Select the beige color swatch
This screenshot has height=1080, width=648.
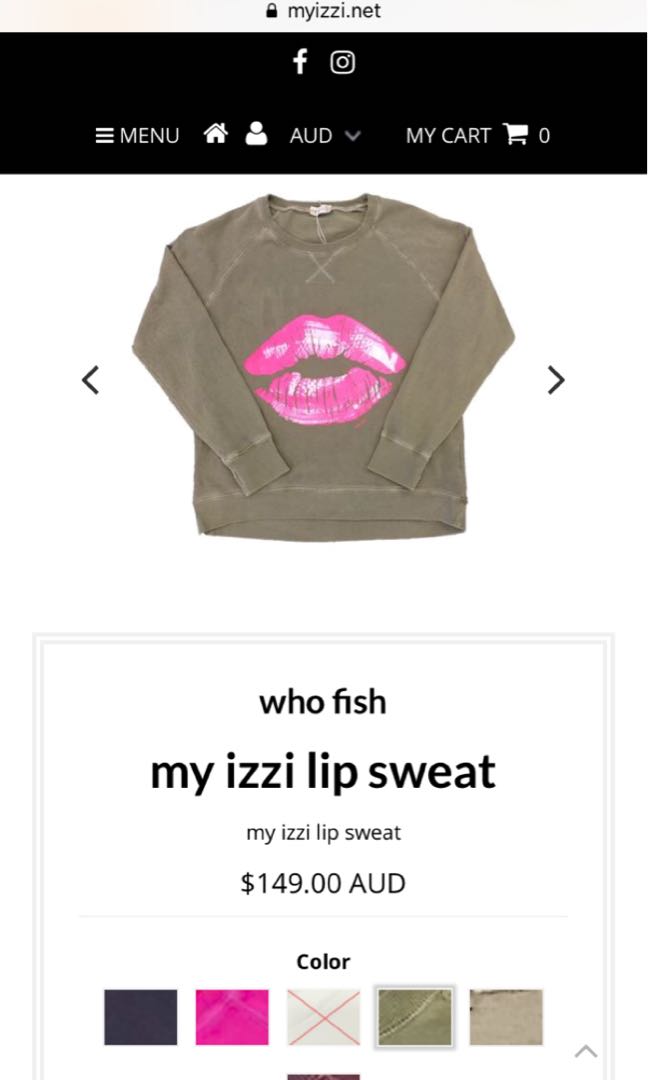(506, 1017)
